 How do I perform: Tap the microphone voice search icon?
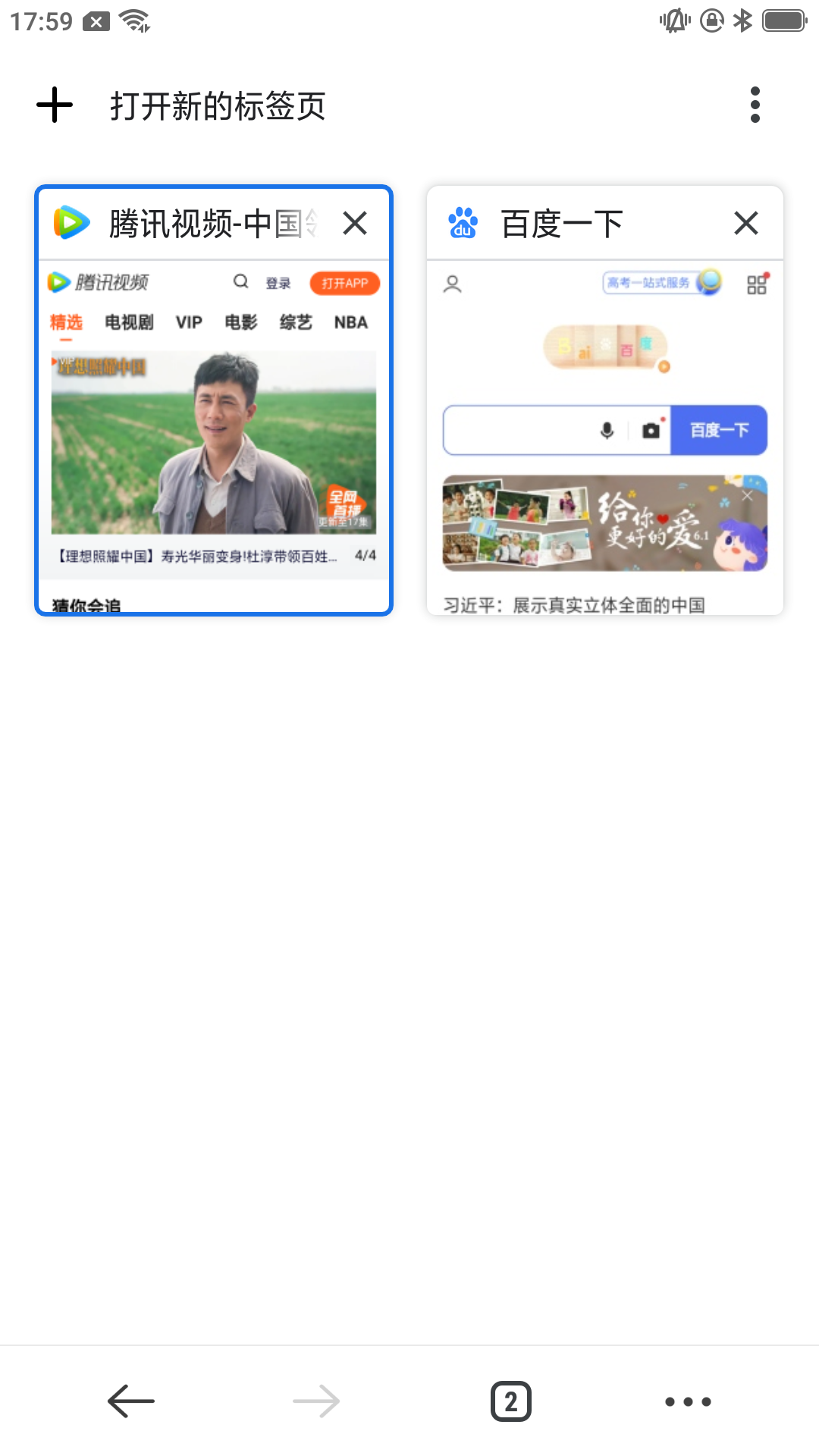(604, 430)
